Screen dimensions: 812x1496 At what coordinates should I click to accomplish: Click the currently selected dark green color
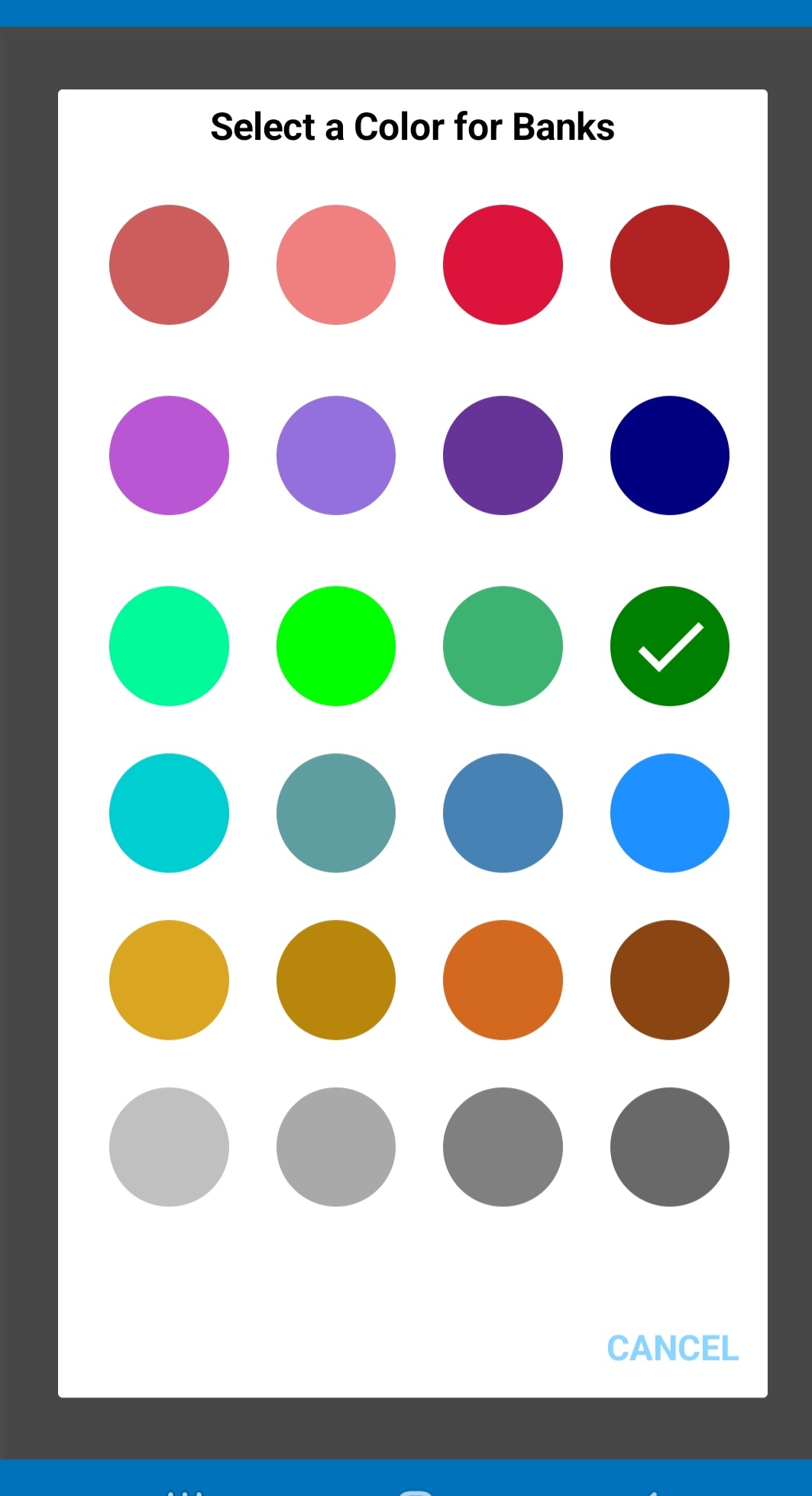point(670,646)
